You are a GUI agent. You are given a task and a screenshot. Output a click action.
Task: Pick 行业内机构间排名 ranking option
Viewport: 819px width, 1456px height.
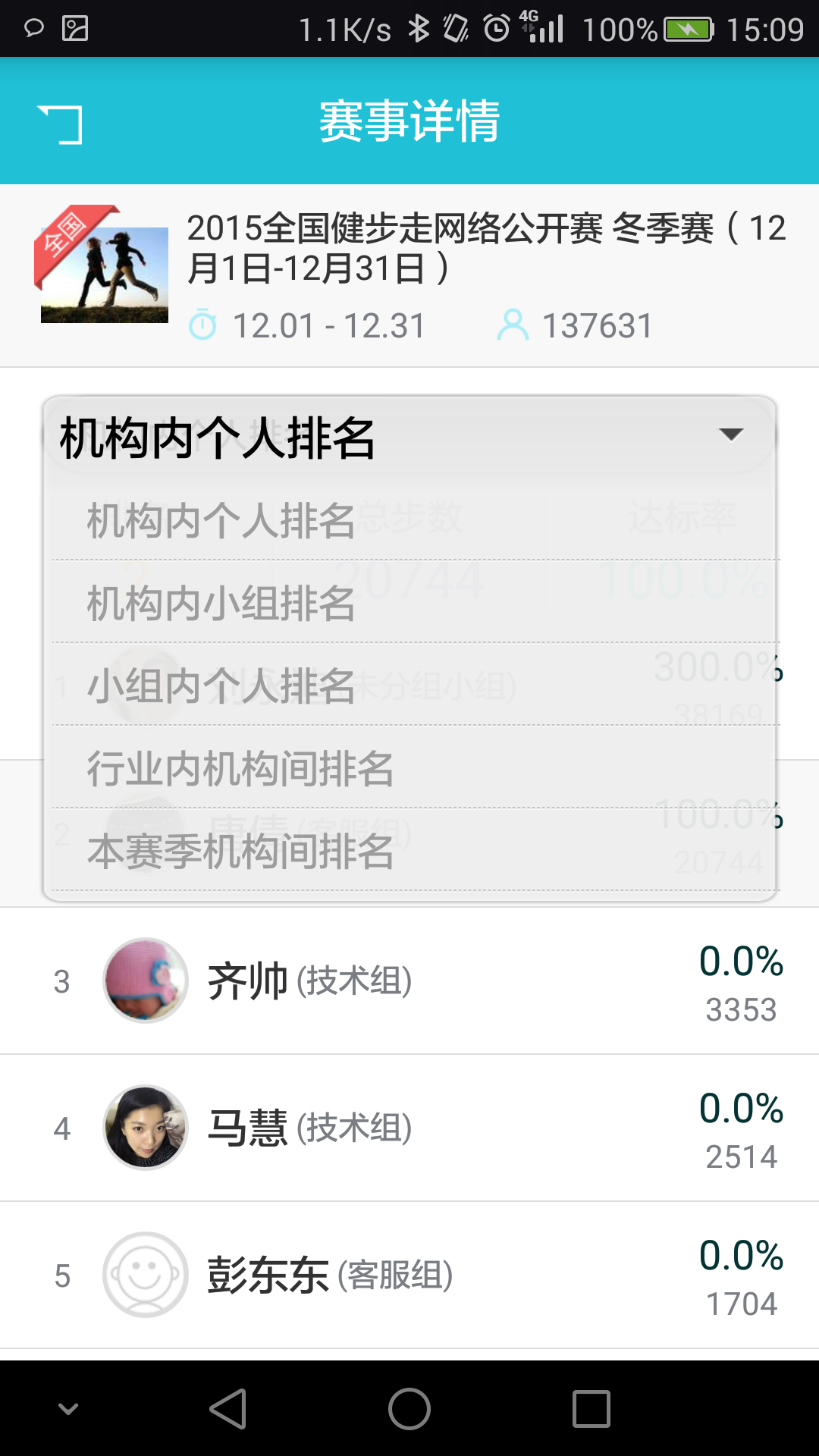click(409, 769)
